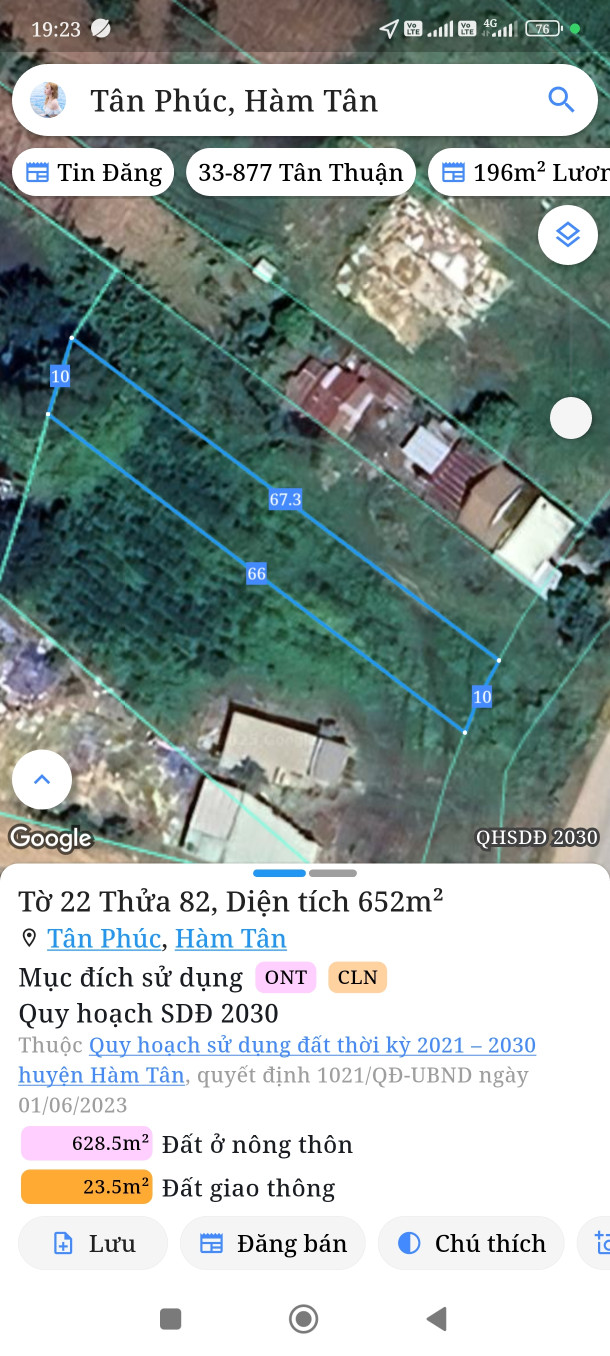
Task: Tap the round white locate button
Action: [571, 417]
